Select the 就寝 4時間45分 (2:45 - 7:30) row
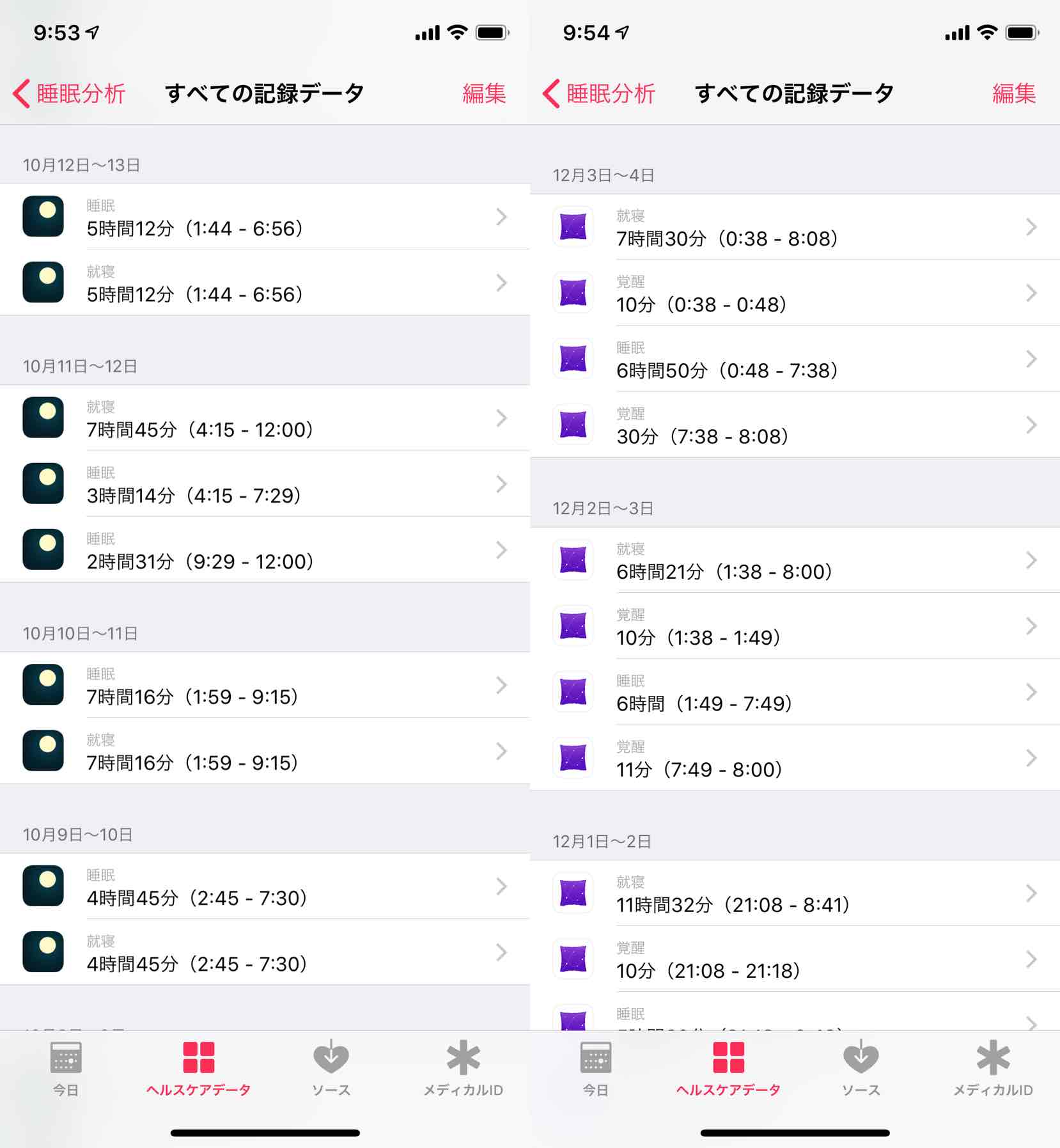Viewport: 1060px width, 1148px height. pos(265,952)
